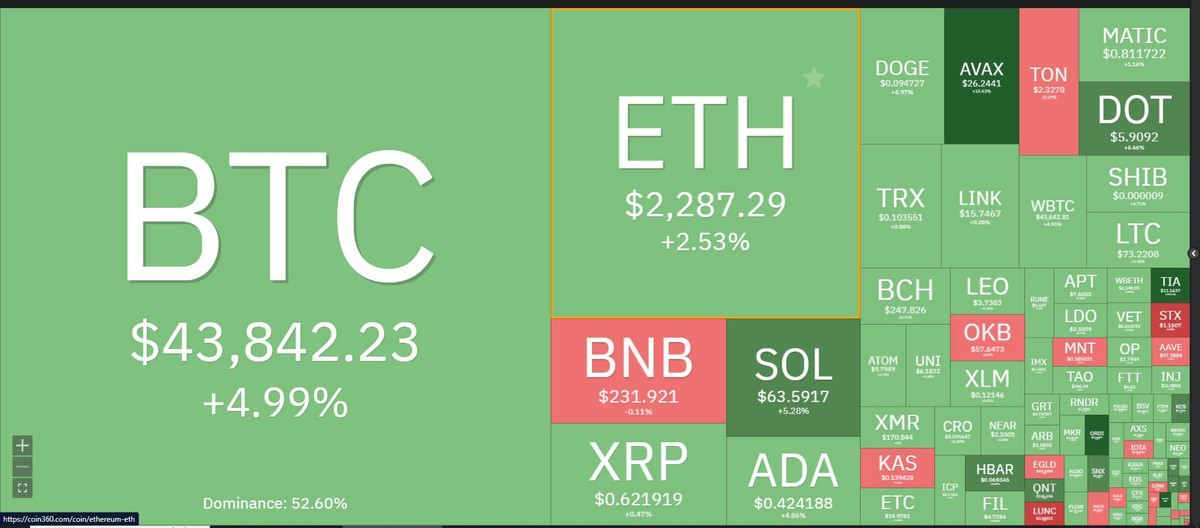The height and width of the screenshot is (528, 1200).
Task: Open the red OKB tile
Action: pos(987,339)
